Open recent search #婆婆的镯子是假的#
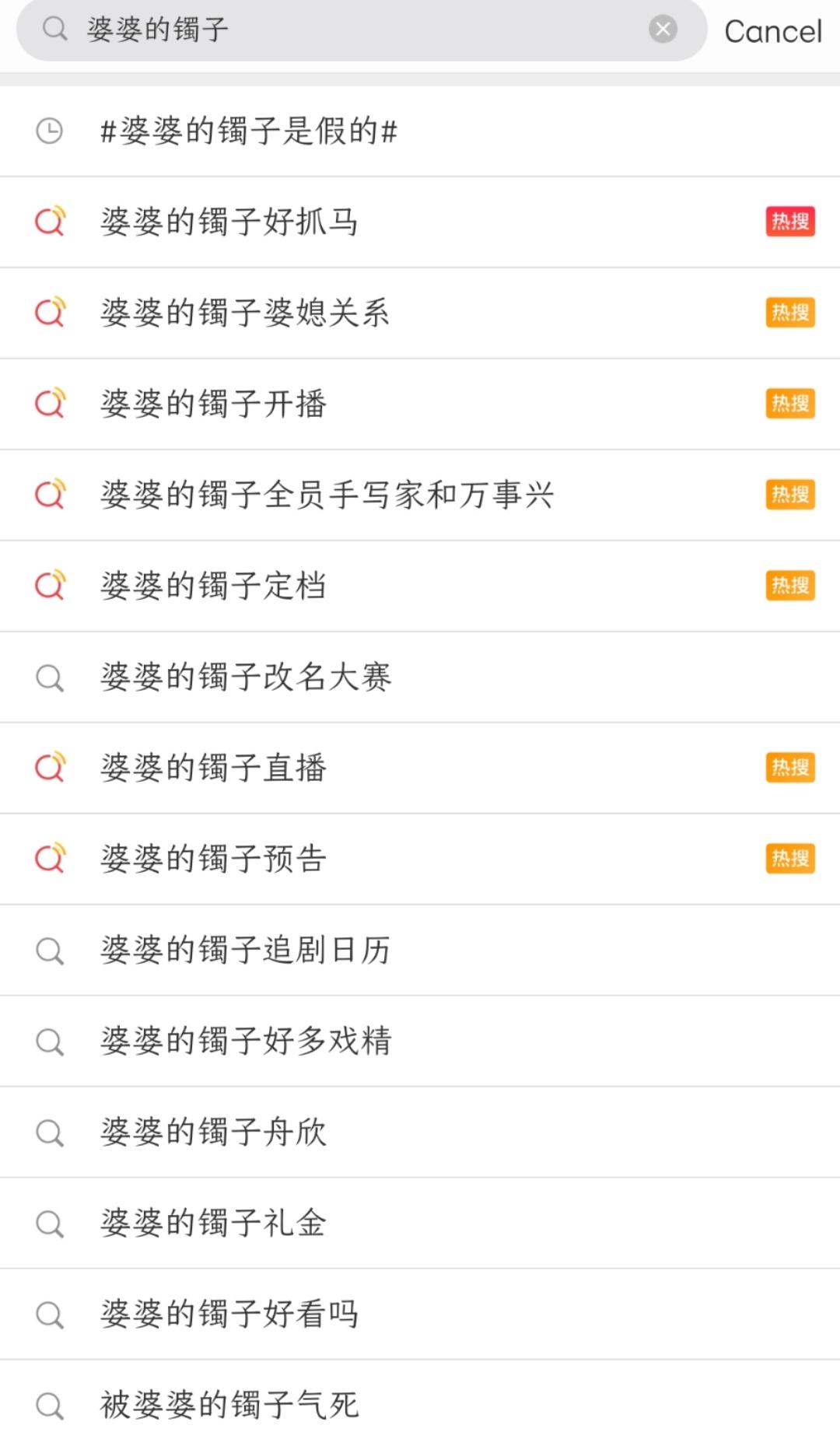 249,131
